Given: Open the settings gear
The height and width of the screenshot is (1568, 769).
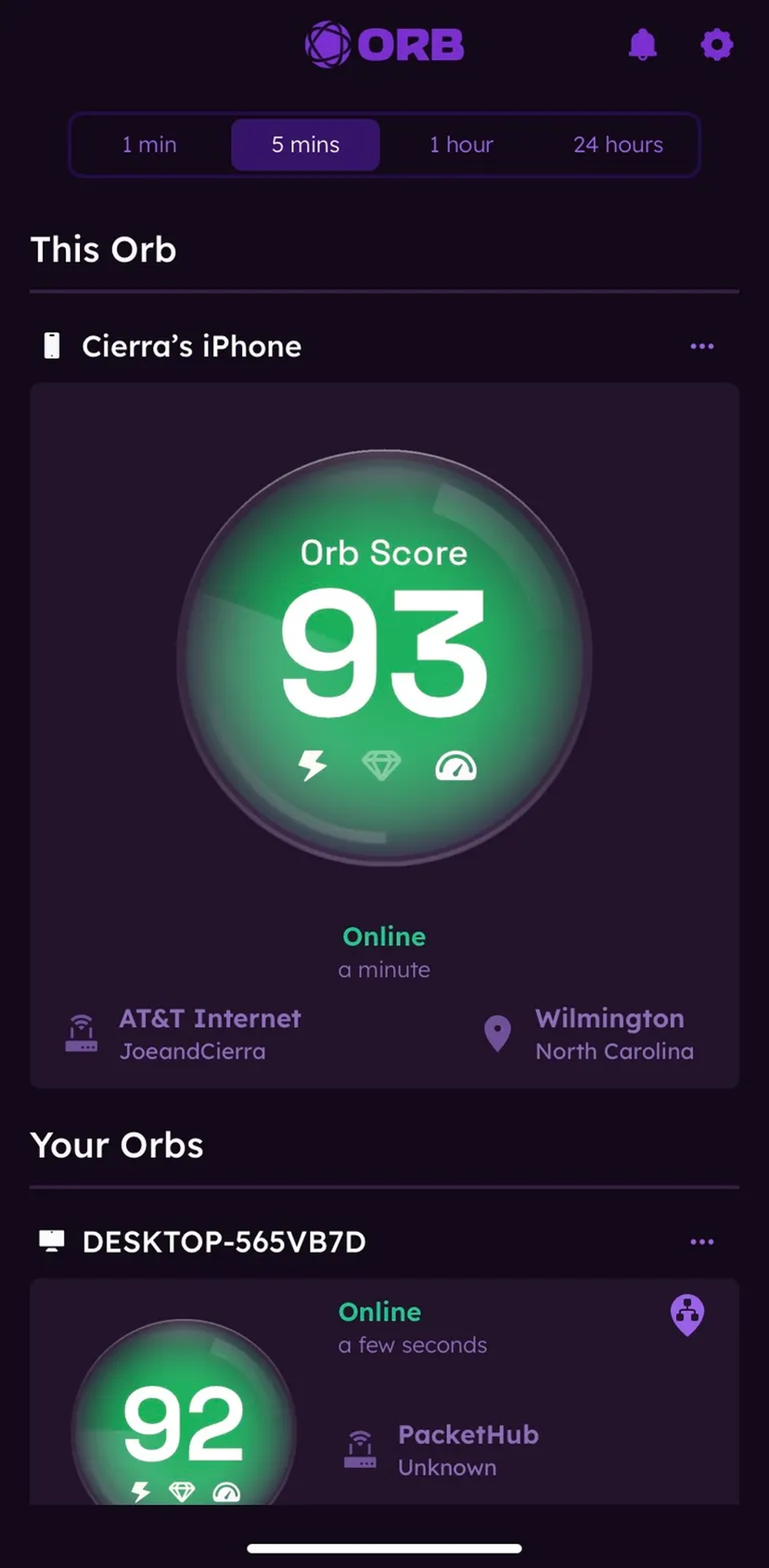Looking at the screenshot, I should 717,45.
